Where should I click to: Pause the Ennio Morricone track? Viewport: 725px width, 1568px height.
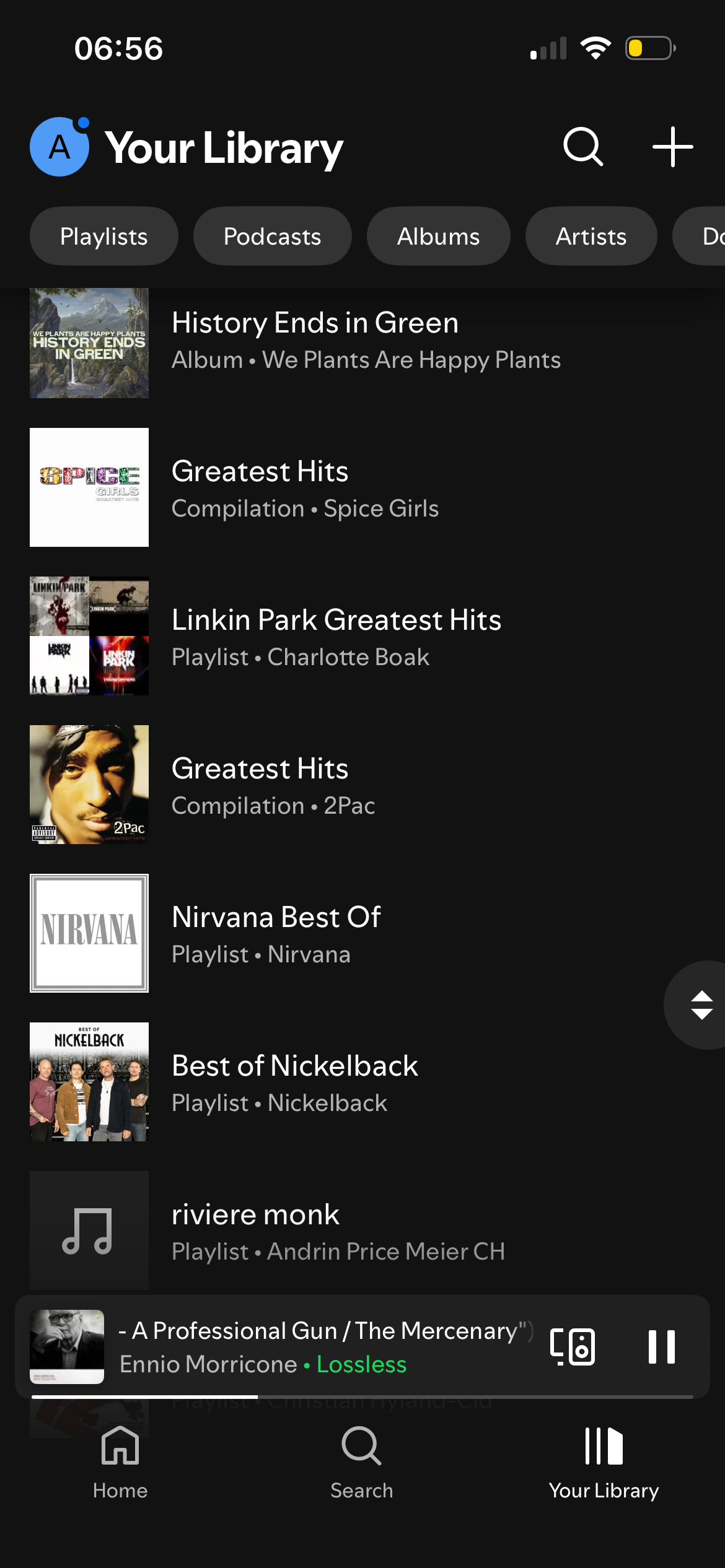(661, 1346)
